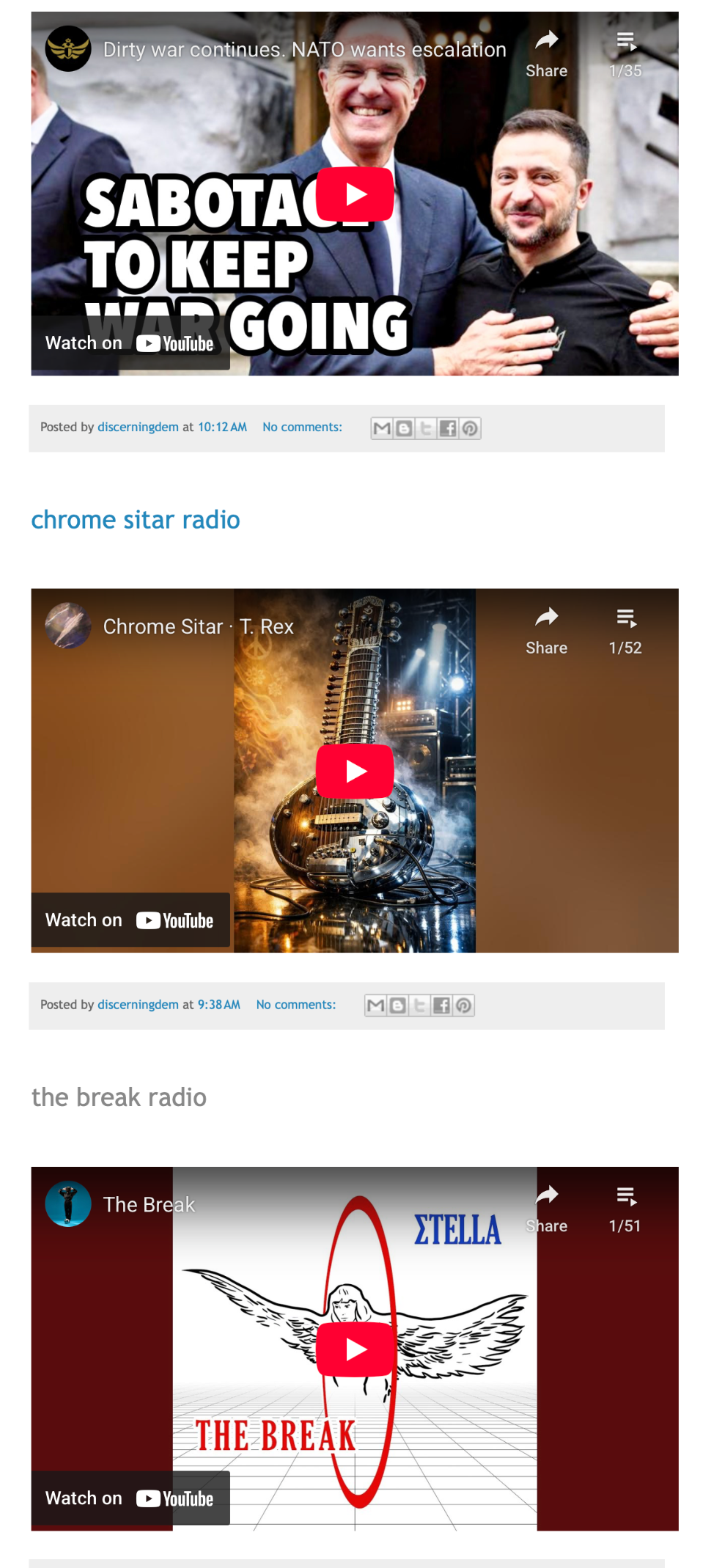Open the 1/52 playlist queue

[625, 630]
